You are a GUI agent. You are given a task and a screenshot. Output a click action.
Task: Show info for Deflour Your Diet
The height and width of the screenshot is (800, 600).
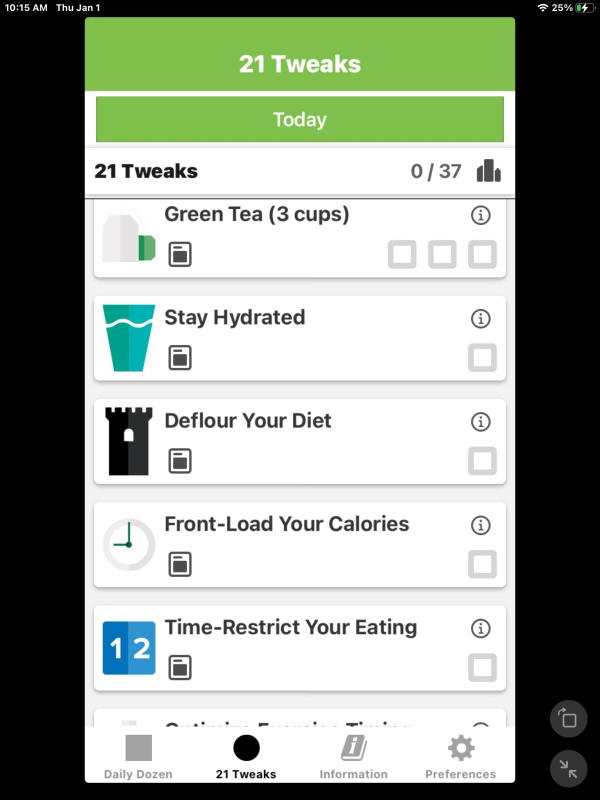(x=480, y=422)
